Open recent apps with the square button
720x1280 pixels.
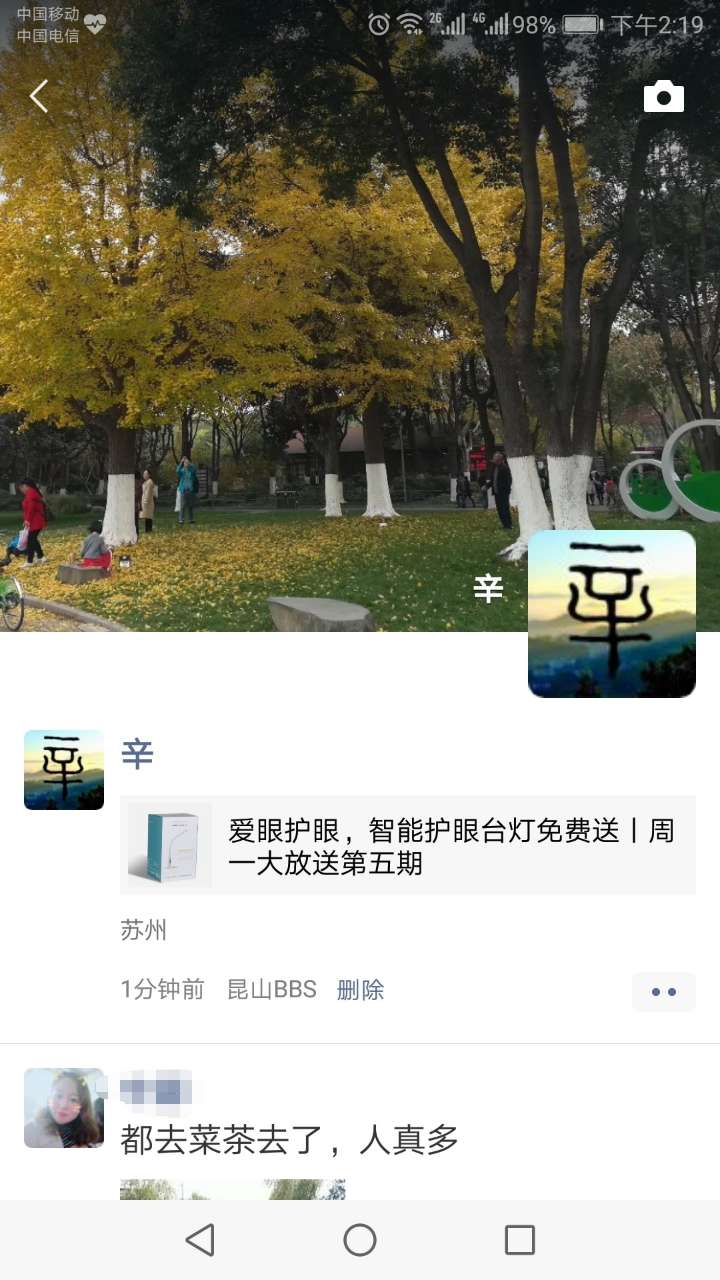(520, 1240)
